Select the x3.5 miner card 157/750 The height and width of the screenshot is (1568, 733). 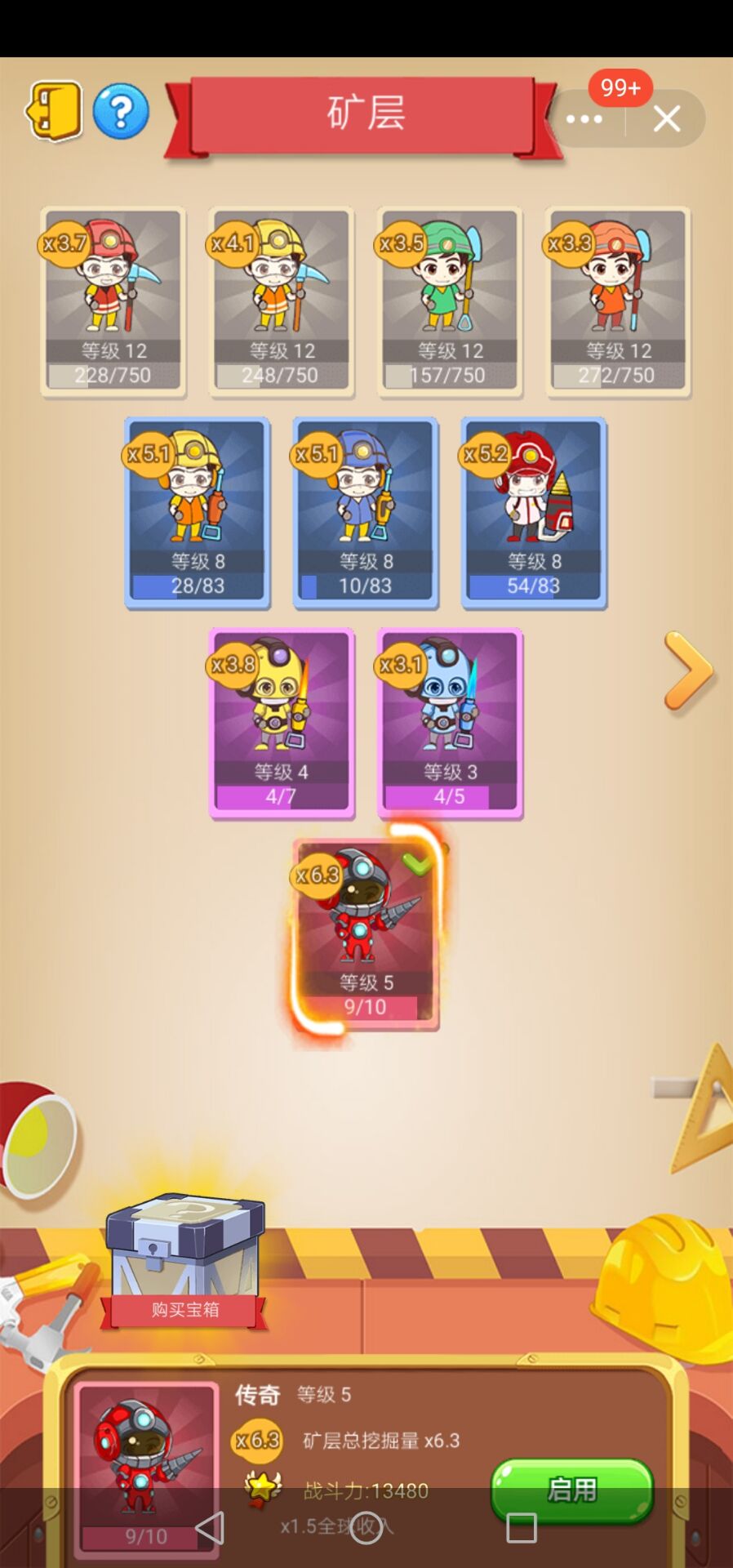coord(450,301)
